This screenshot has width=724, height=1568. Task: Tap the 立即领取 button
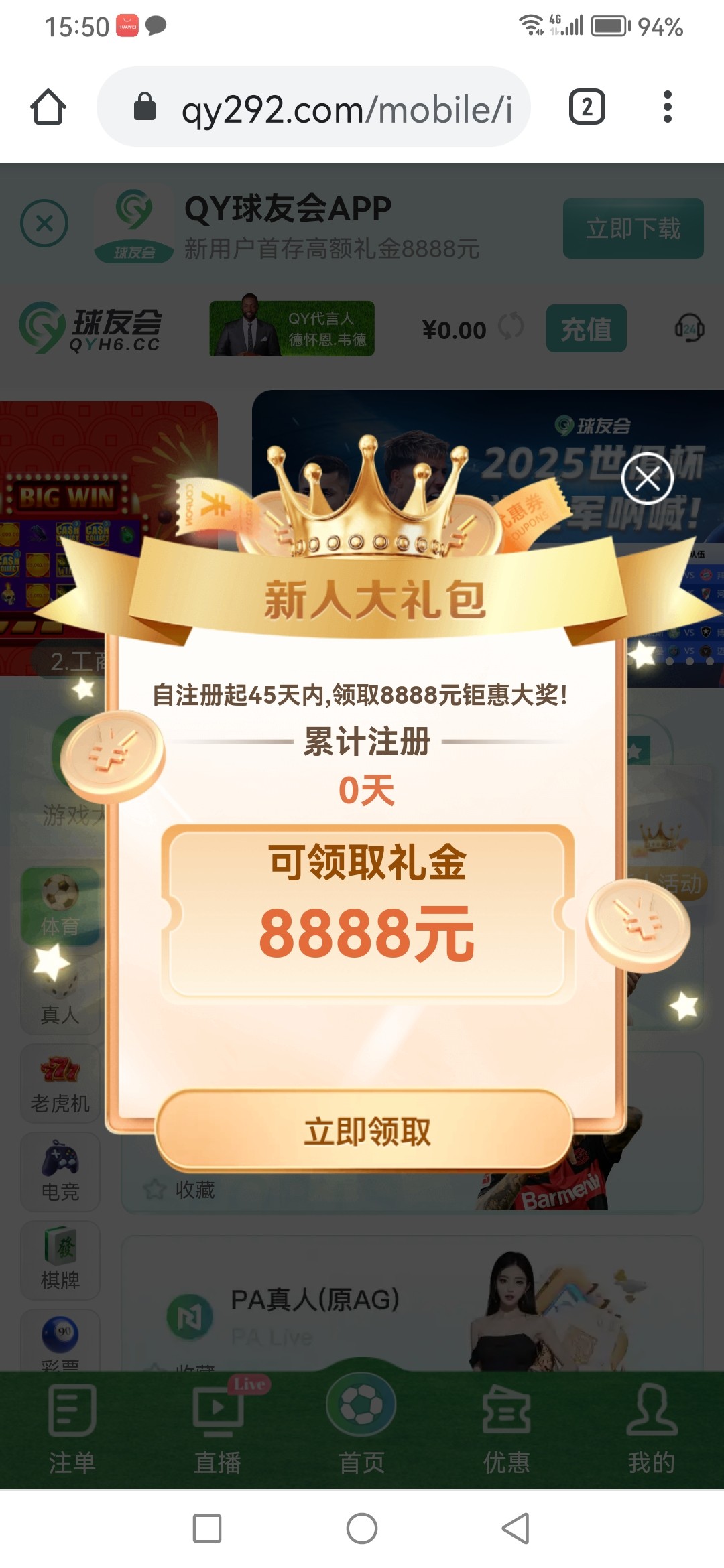365,1131
